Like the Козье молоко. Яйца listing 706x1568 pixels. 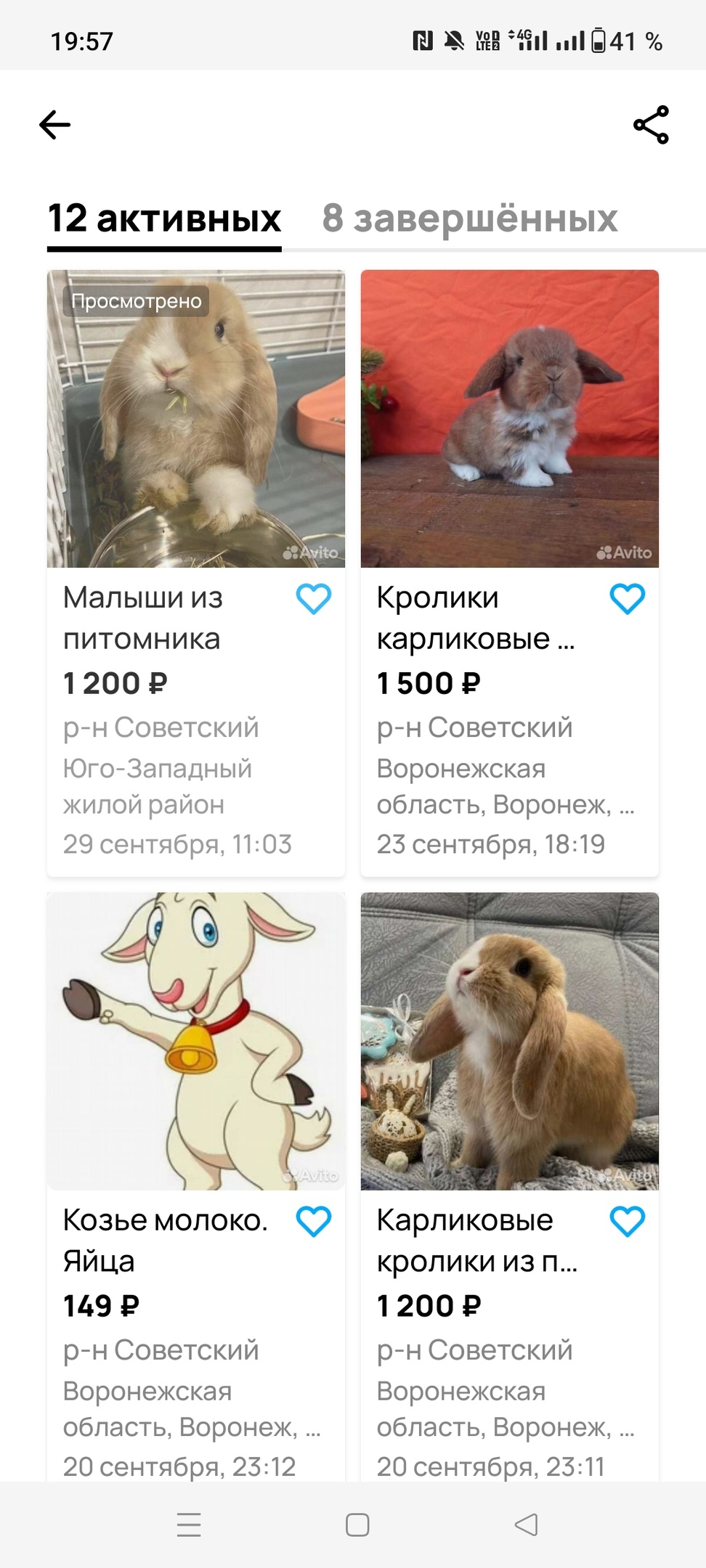click(314, 1222)
